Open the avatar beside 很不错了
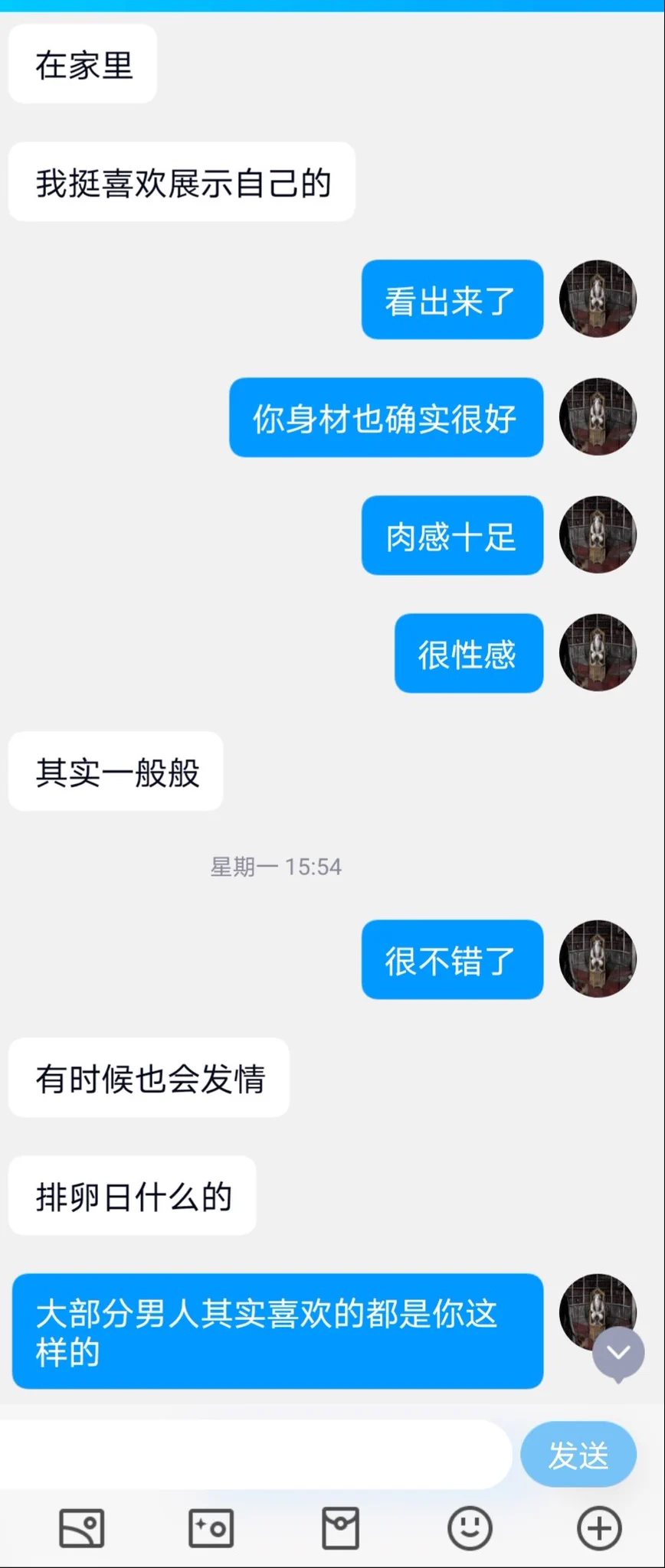665x1568 pixels. point(598,959)
